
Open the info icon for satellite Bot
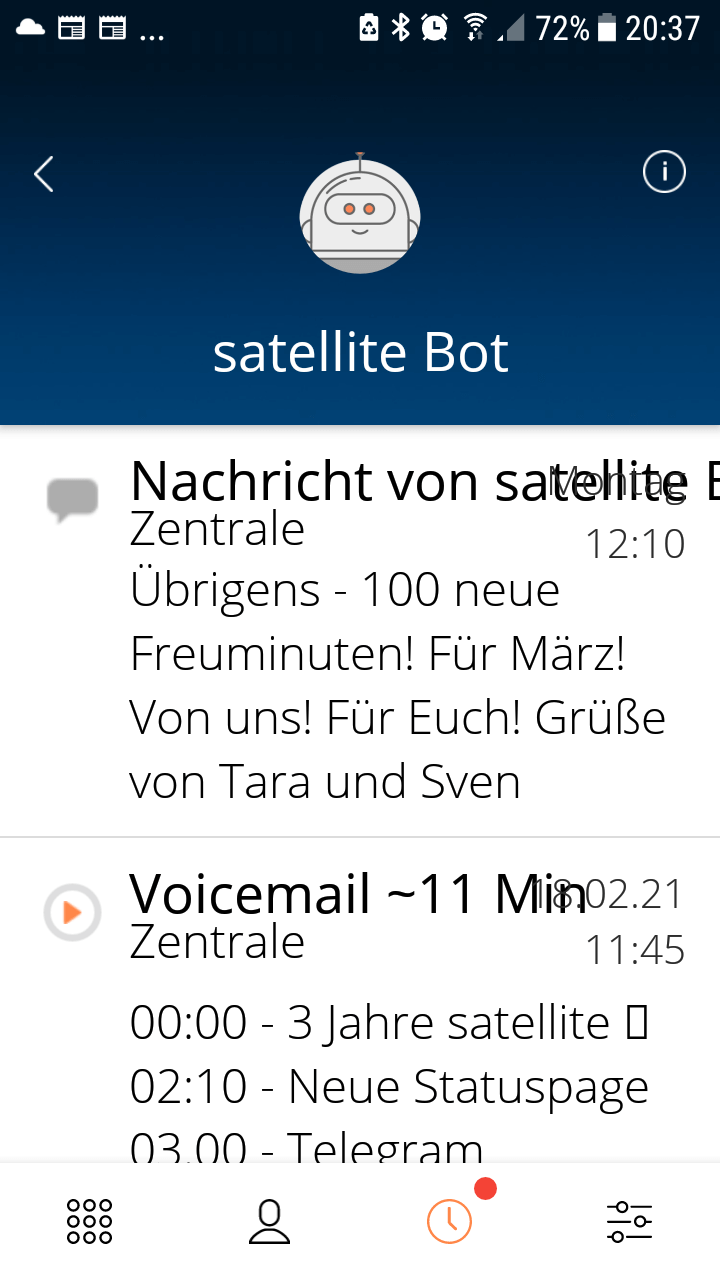(664, 172)
